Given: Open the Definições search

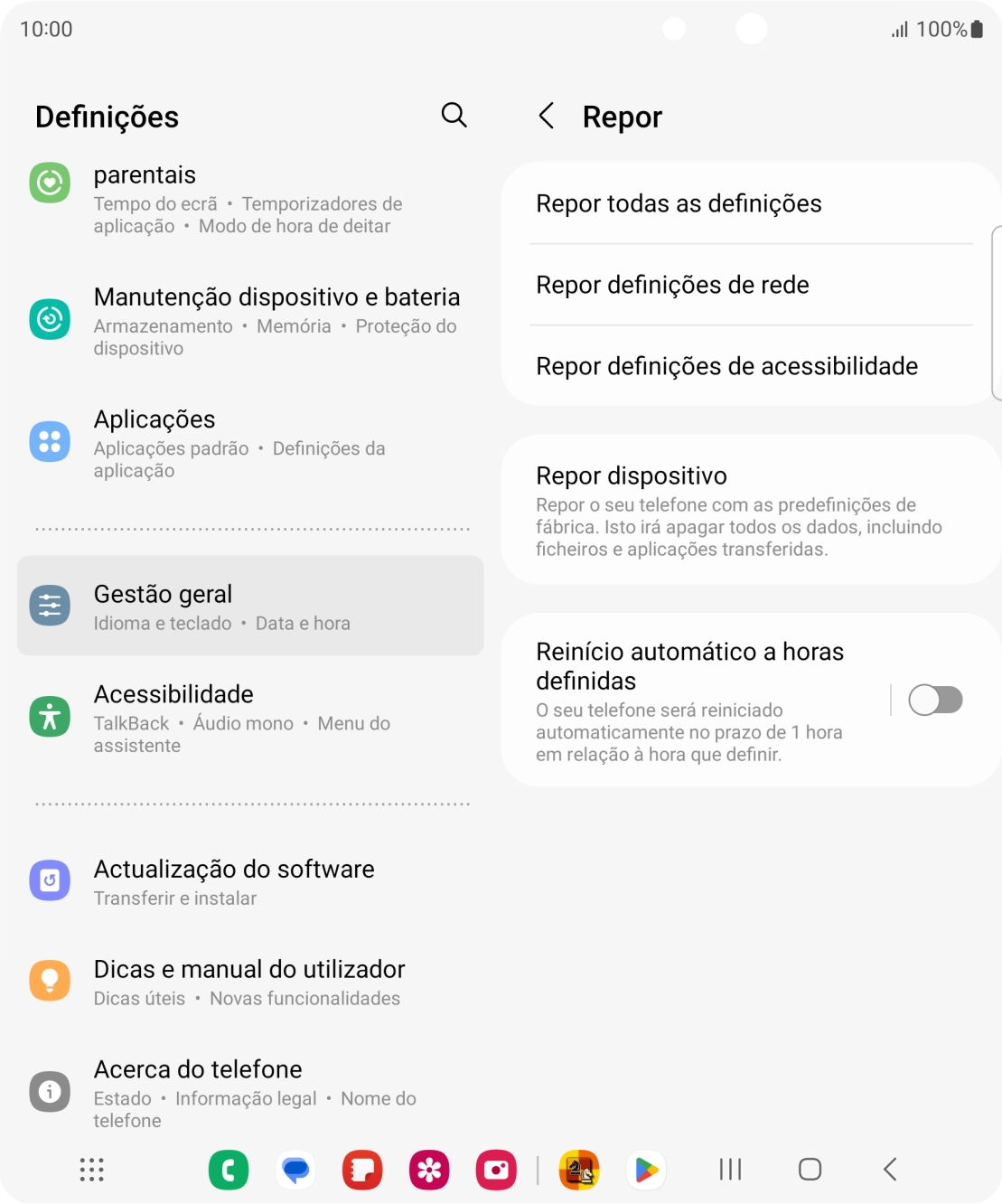Looking at the screenshot, I should tap(454, 116).
